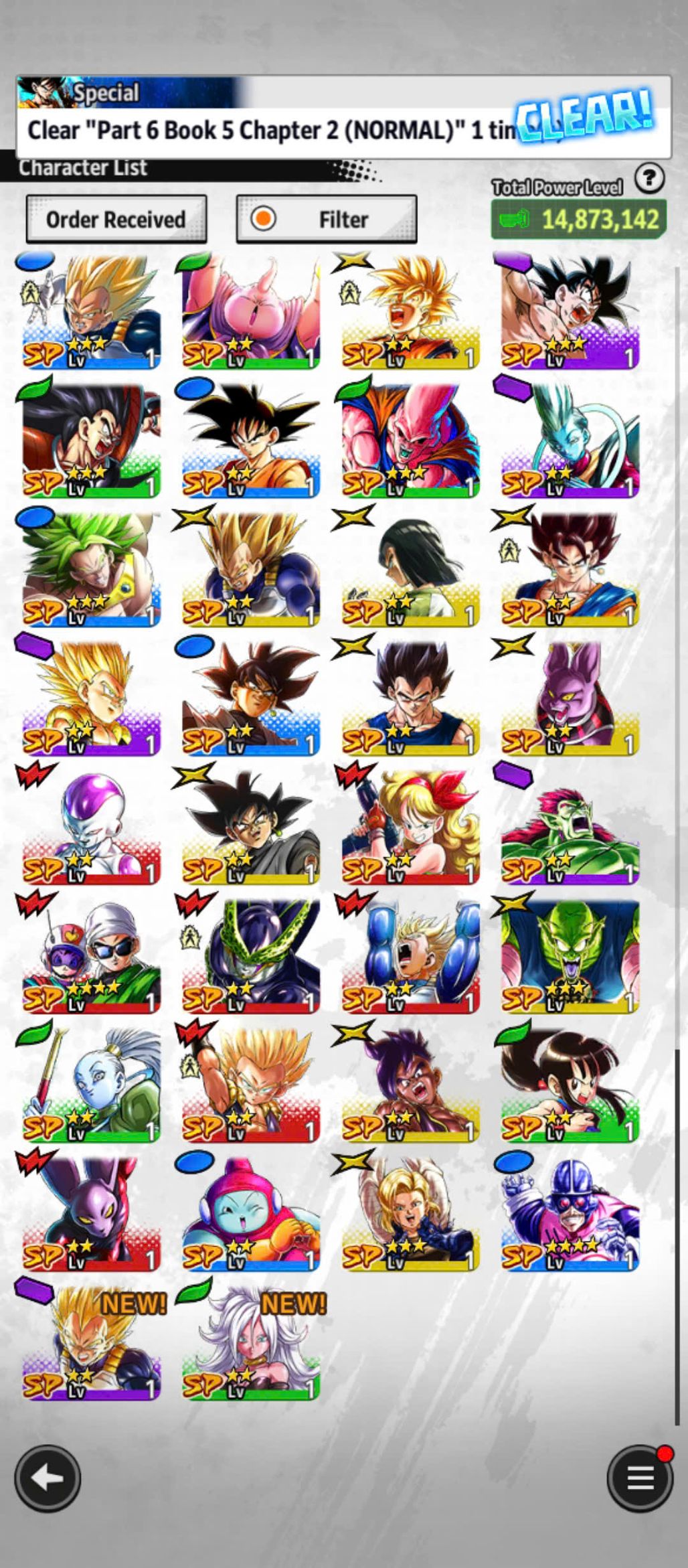Select new Super Saiyan Vegeta purple card
Screen dimensions: 688x1568
tap(91, 1342)
